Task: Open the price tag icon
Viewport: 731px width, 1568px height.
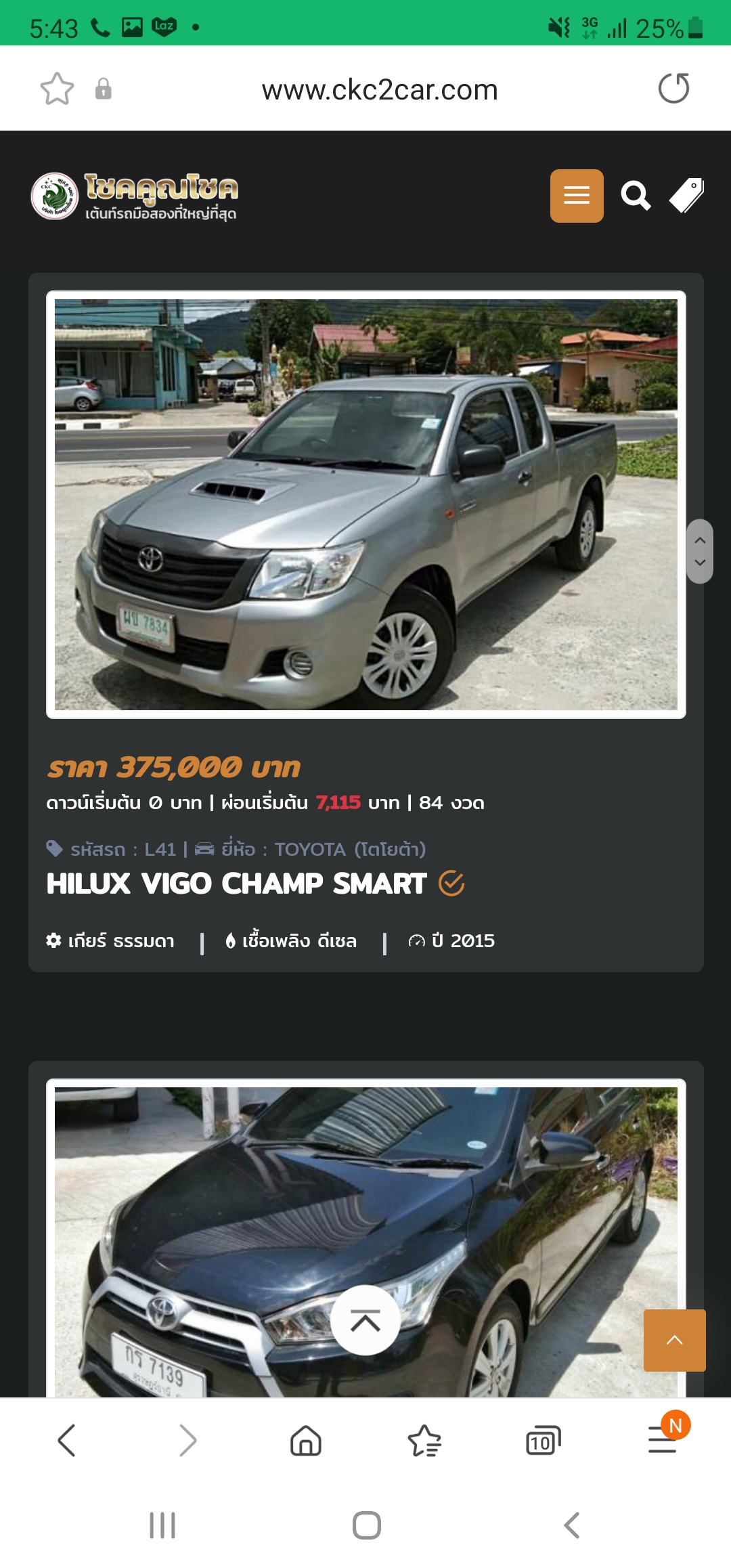Action: [x=686, y=196]
